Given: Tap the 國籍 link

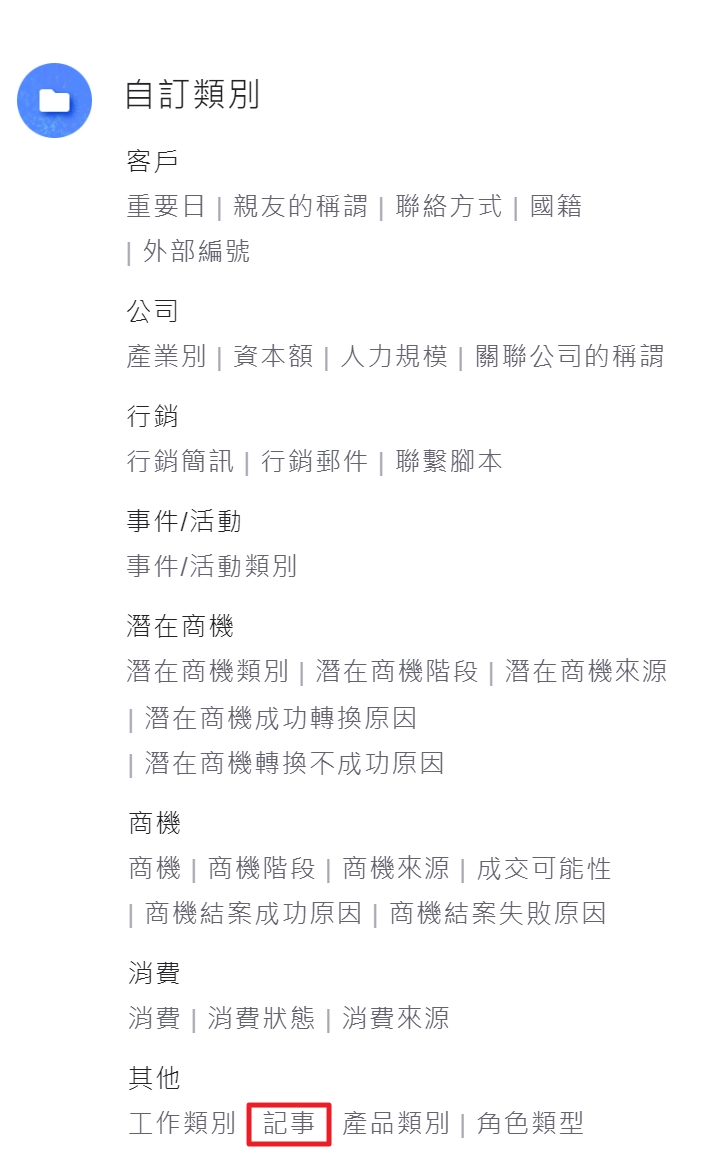Looking at the screenshot, I should (x=555, y=207).
